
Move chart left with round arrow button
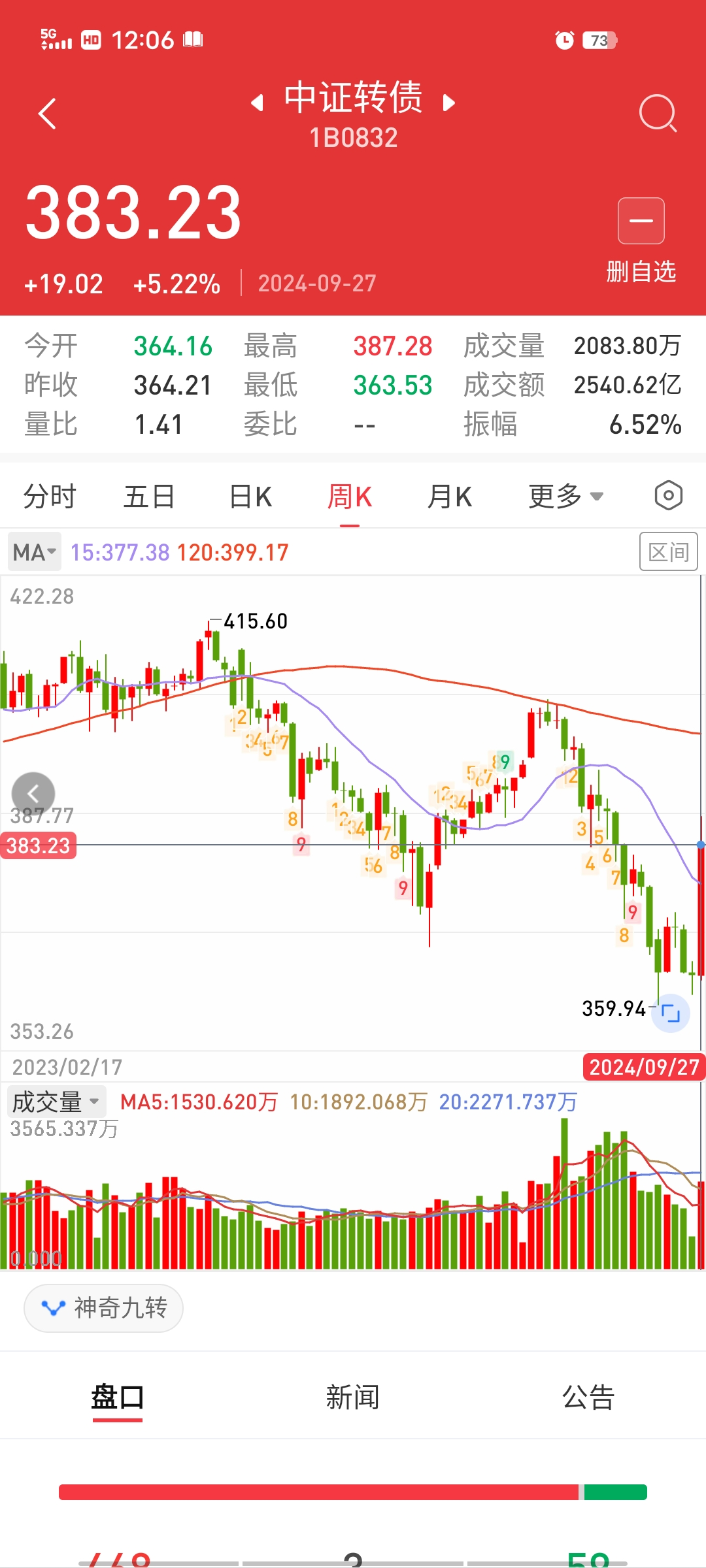click(x=33, y=794)
